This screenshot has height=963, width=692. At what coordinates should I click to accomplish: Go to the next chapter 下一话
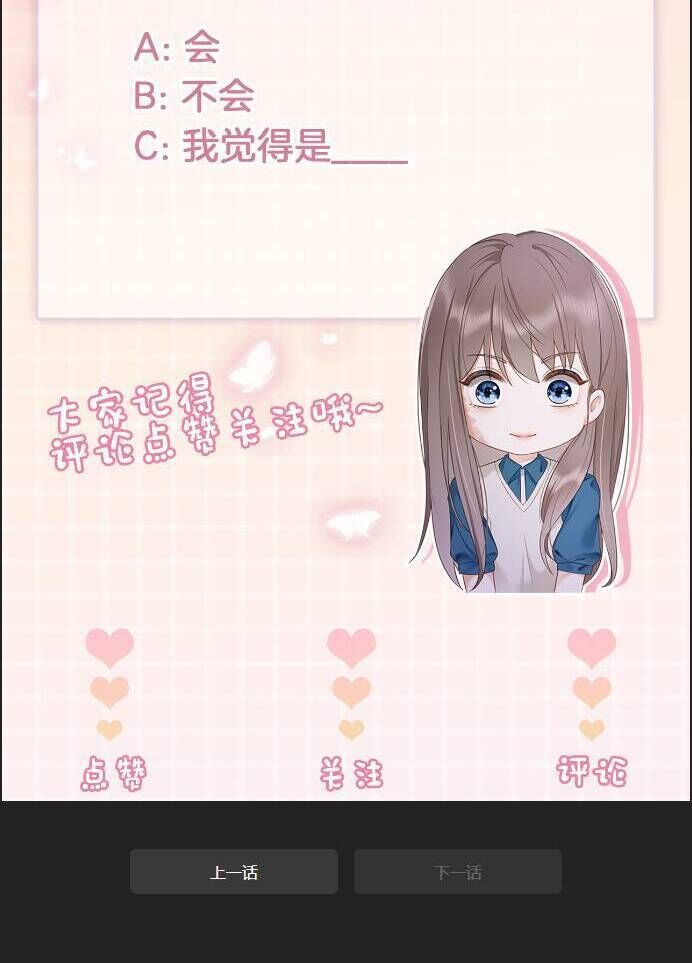coord(457,871)
